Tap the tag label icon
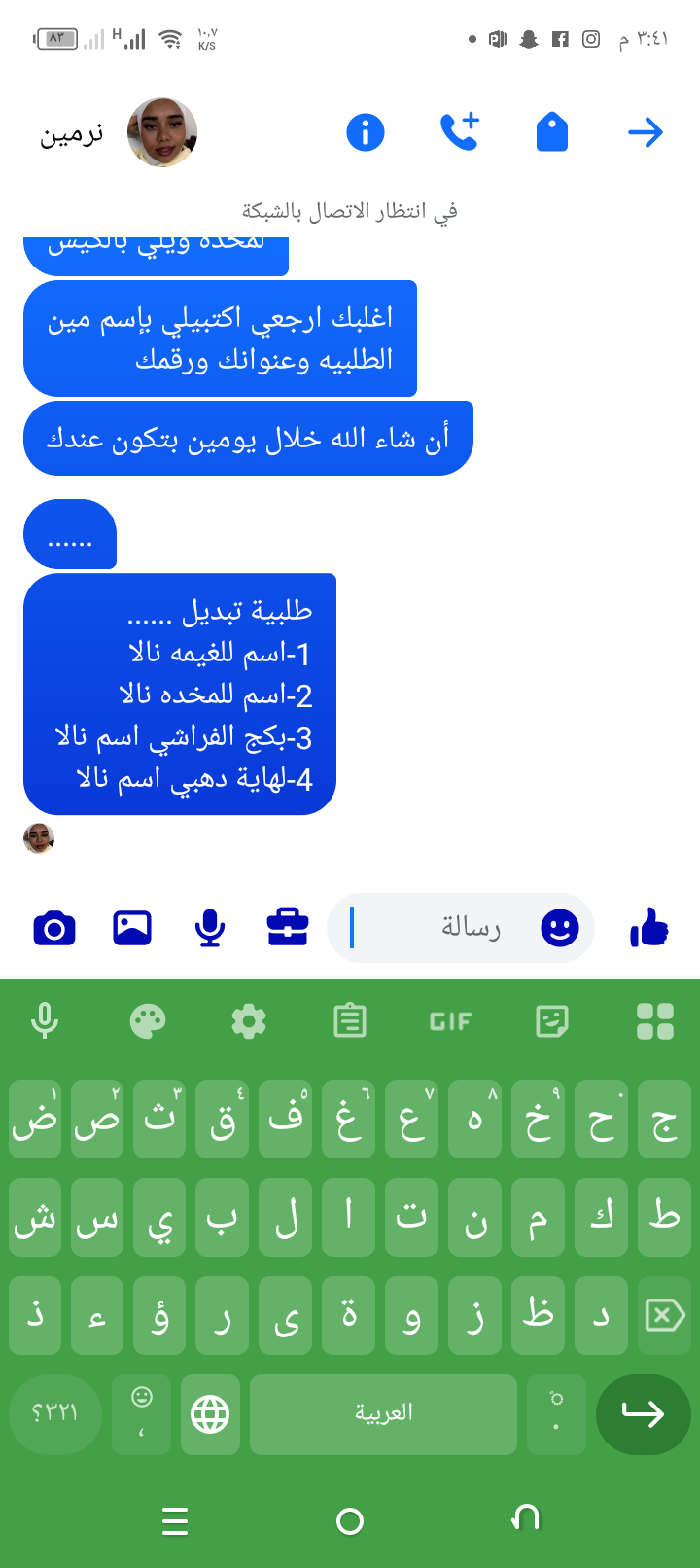The image size is (700, 1568). [551, 132]
